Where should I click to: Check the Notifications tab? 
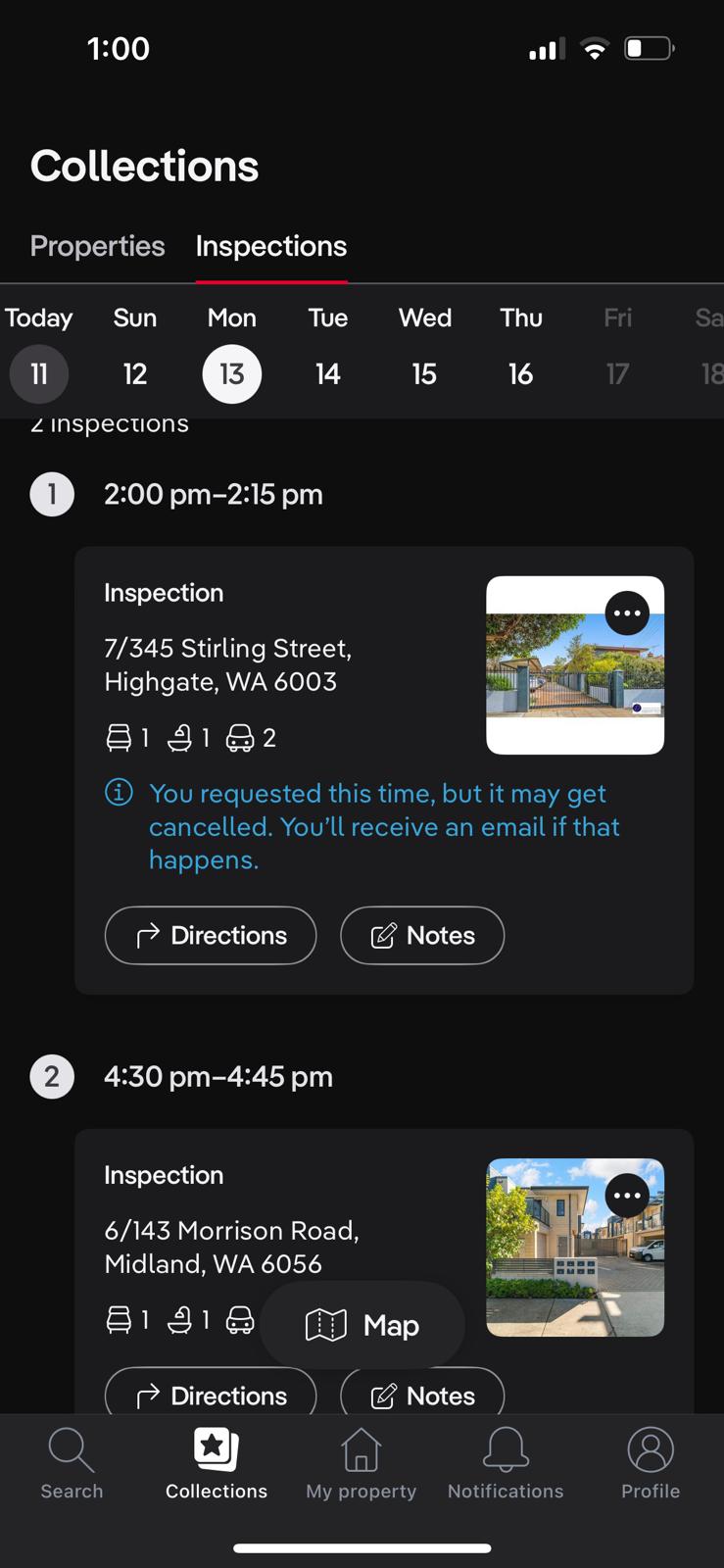(x=506, y=1464)
